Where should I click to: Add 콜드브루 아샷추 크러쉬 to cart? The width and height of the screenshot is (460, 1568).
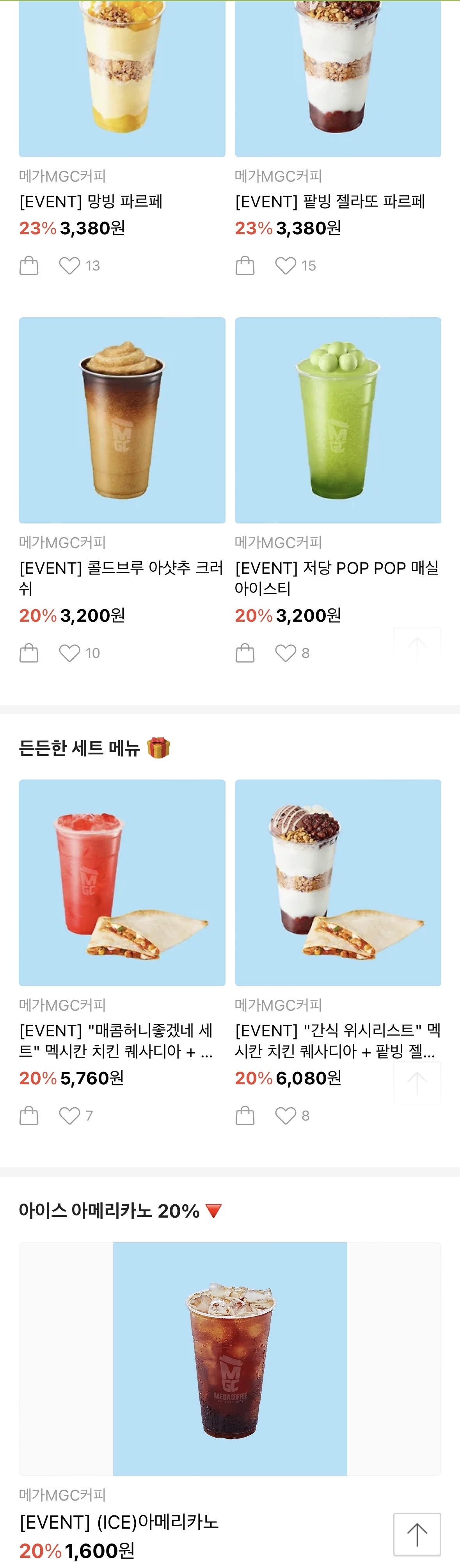28,652
